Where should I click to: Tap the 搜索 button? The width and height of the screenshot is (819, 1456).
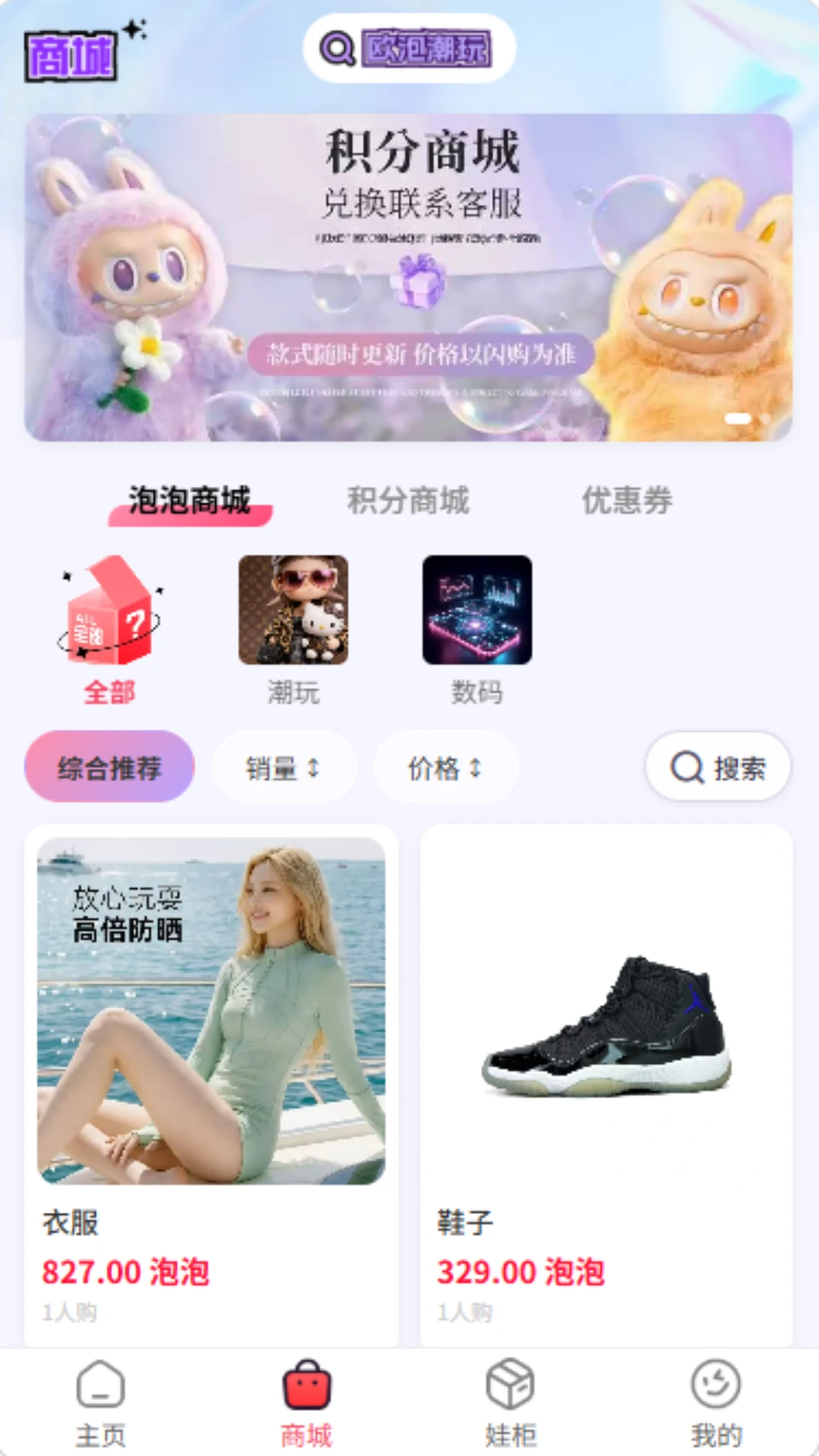pyautogui.click(x=718, y=767)
